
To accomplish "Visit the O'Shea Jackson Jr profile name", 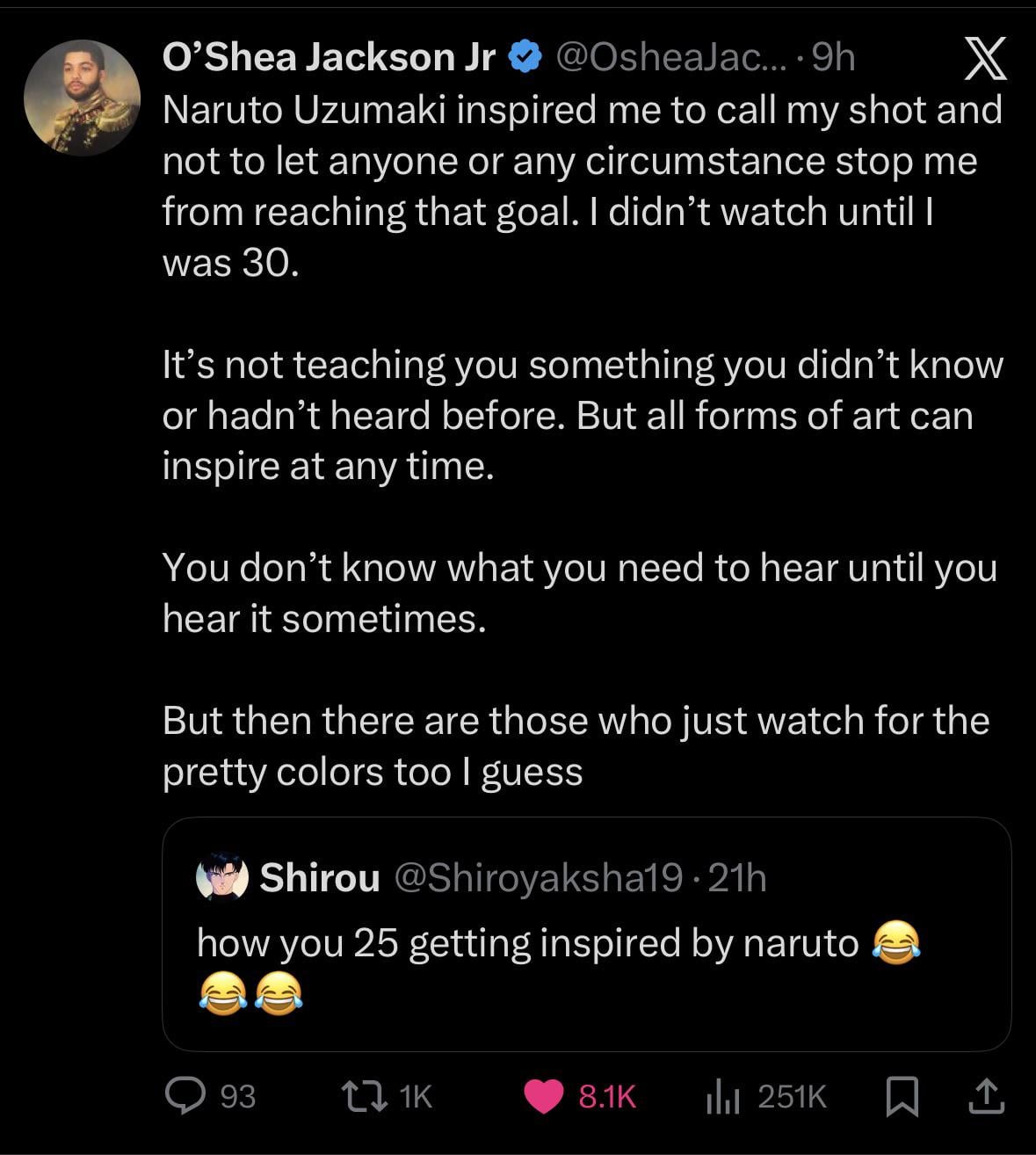I will point(330,57).
